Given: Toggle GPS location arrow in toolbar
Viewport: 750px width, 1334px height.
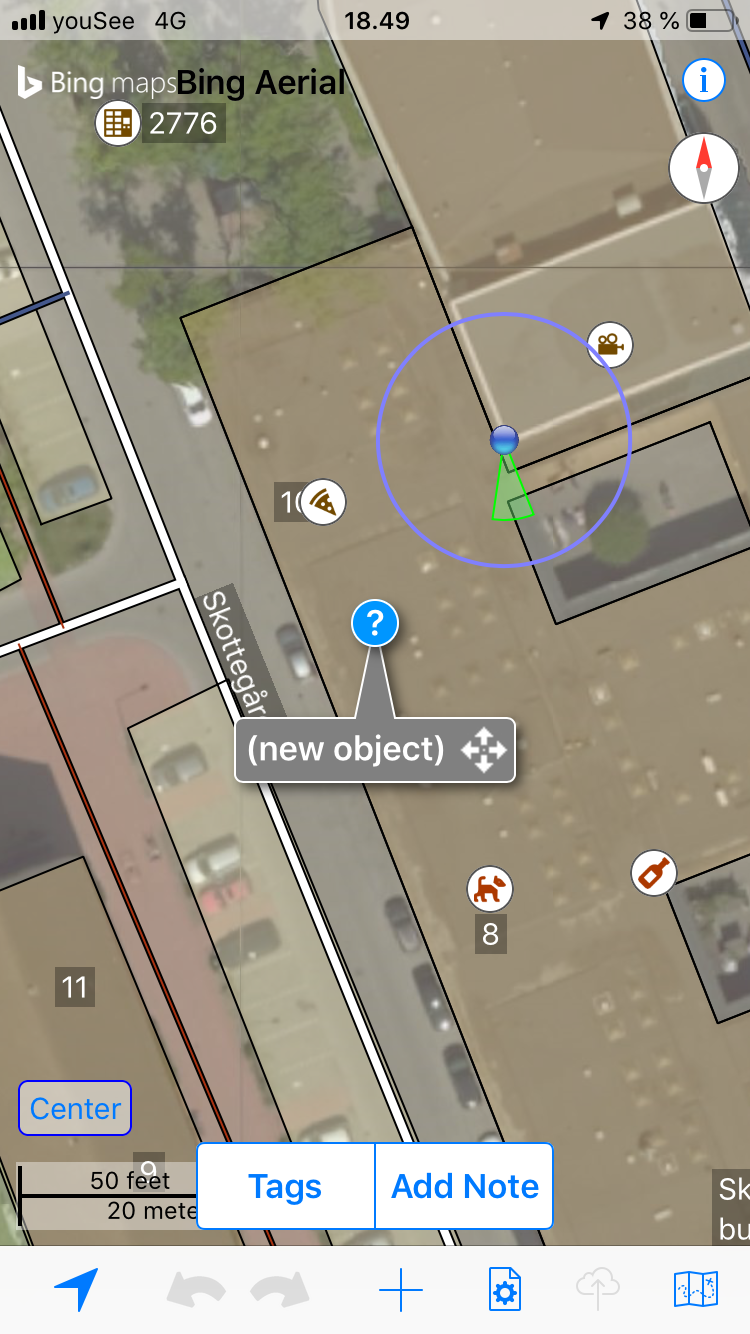Looking at the screenshot, I should (76, 1290).
